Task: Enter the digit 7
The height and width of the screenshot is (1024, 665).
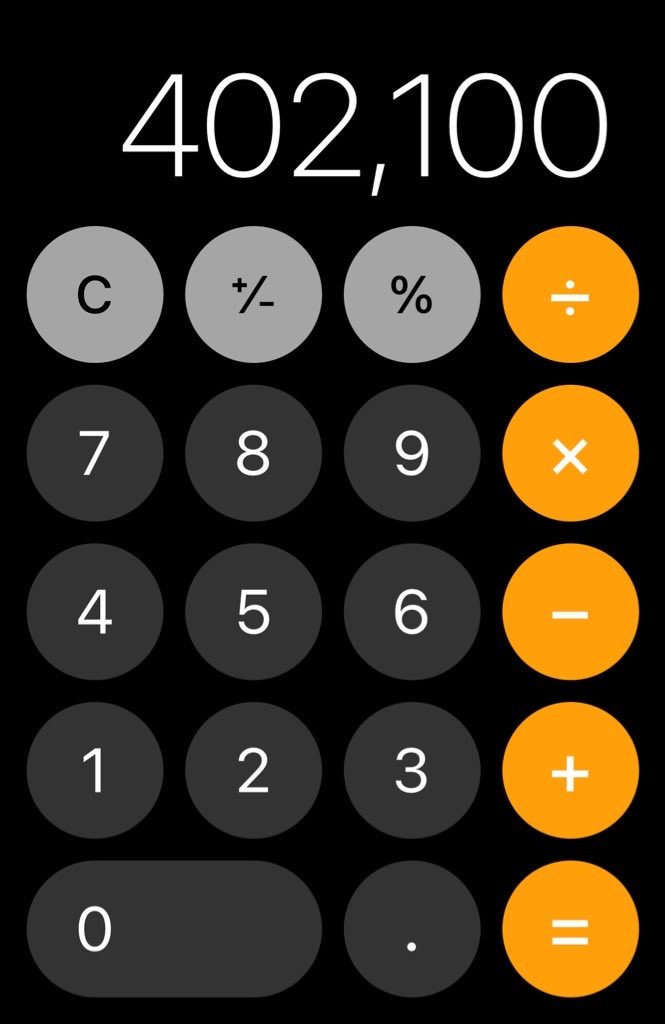Action: click(x=95, y=453)
